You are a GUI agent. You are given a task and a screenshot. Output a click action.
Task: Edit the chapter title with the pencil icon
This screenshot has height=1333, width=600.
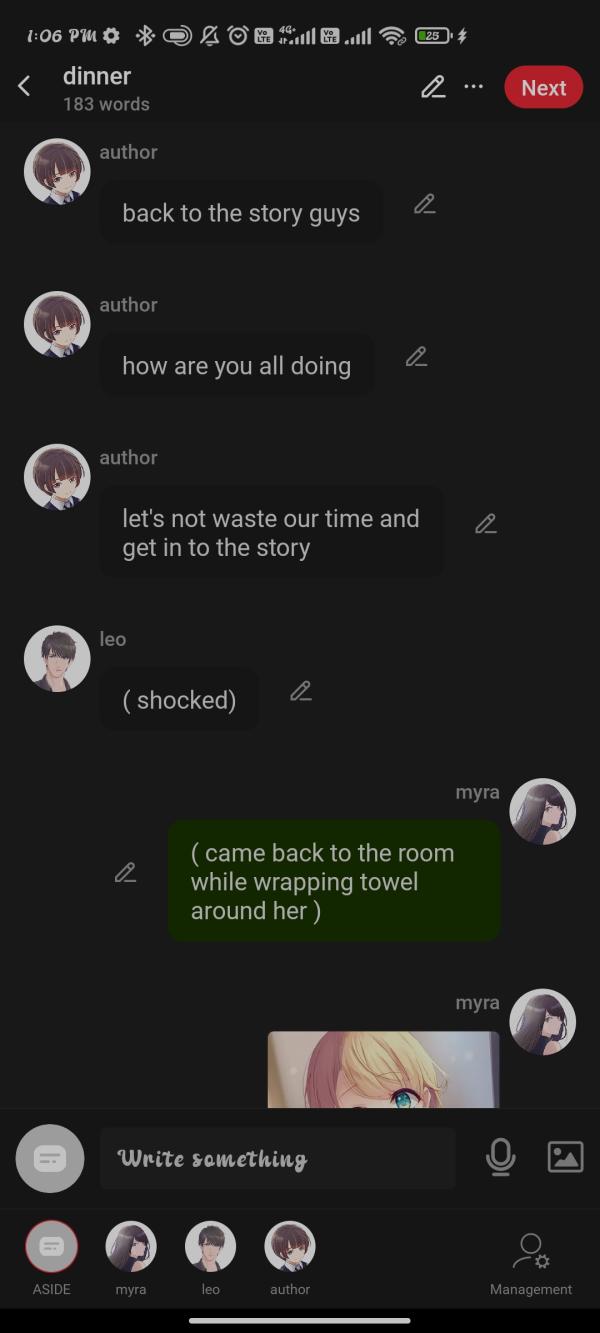point(433,87)
